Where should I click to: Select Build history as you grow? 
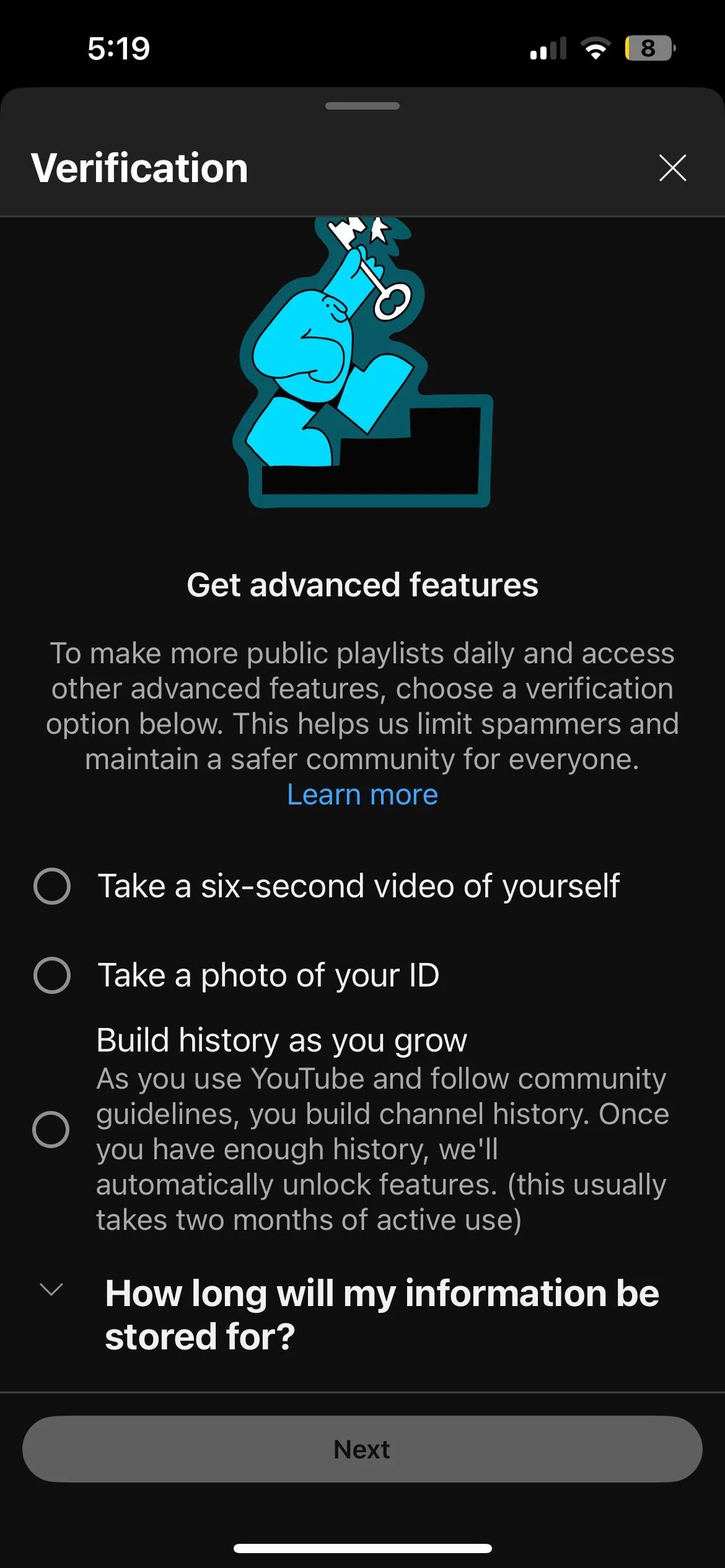(51, 1129)
